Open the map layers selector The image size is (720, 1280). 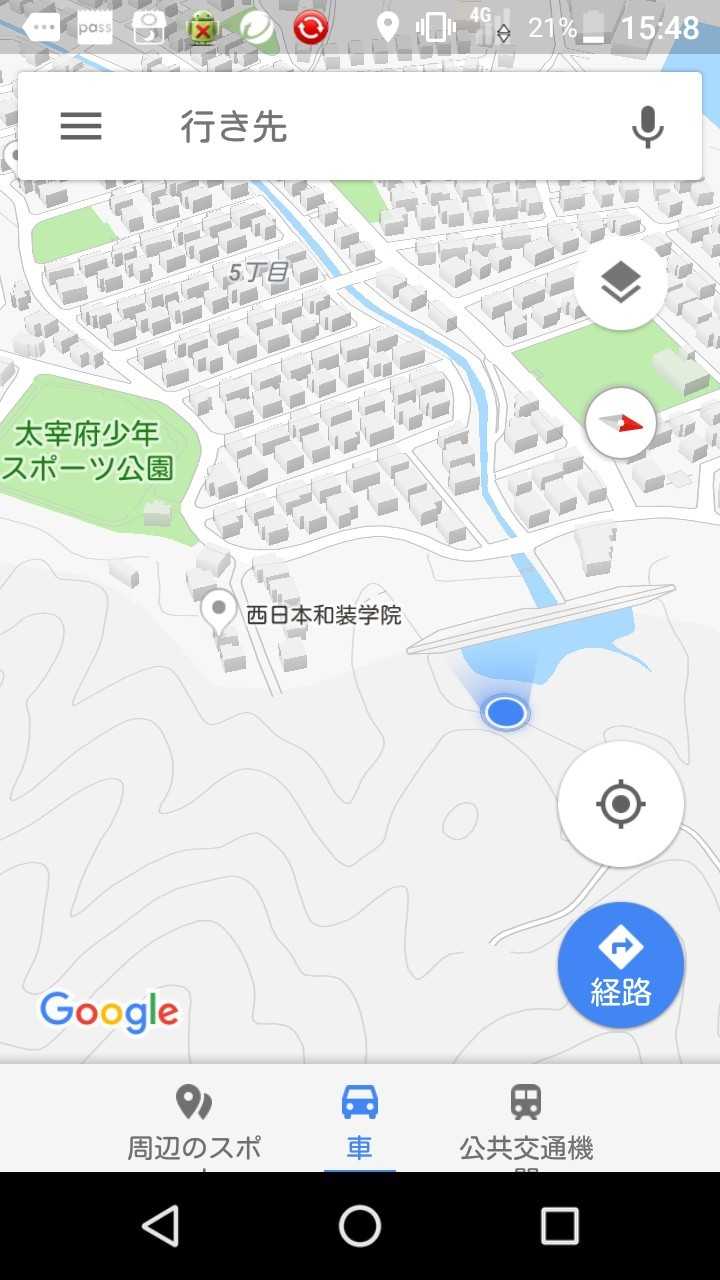(621, 285)
